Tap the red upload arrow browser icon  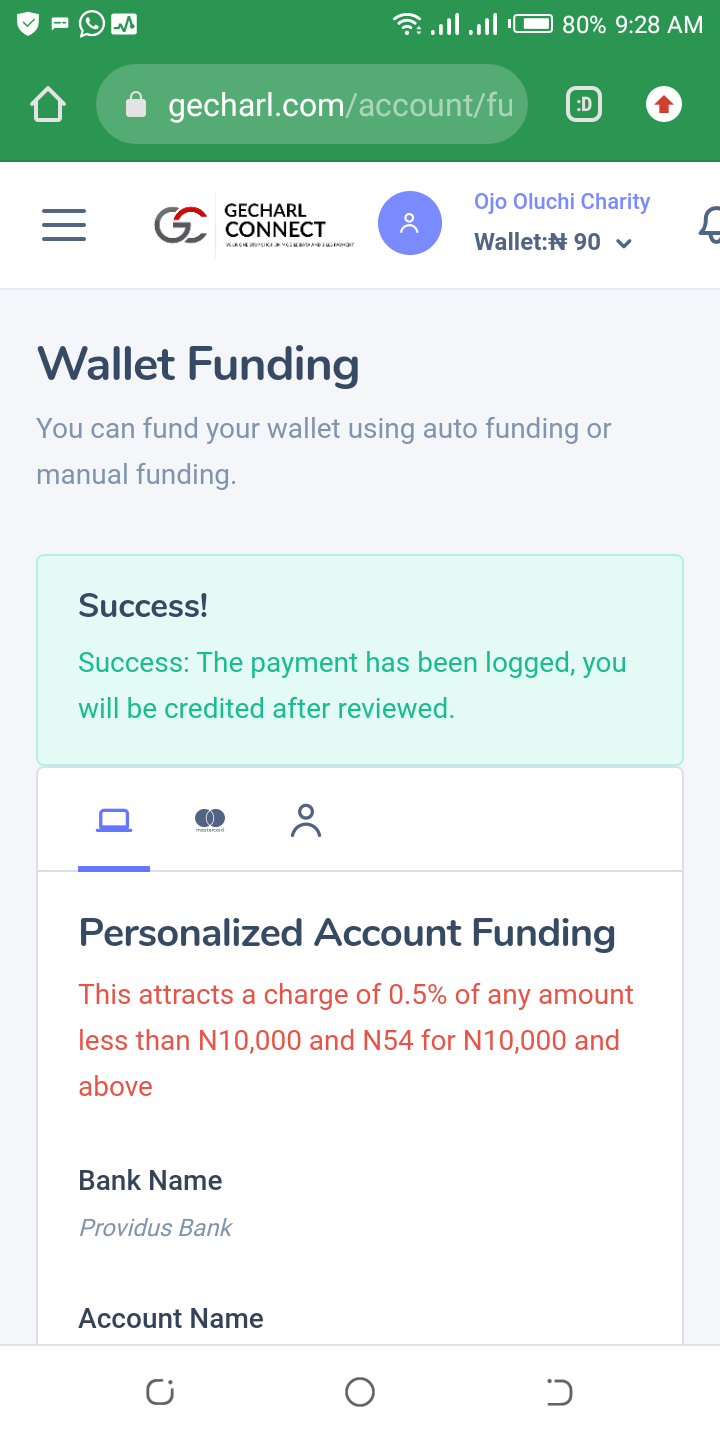pos(664,104)
